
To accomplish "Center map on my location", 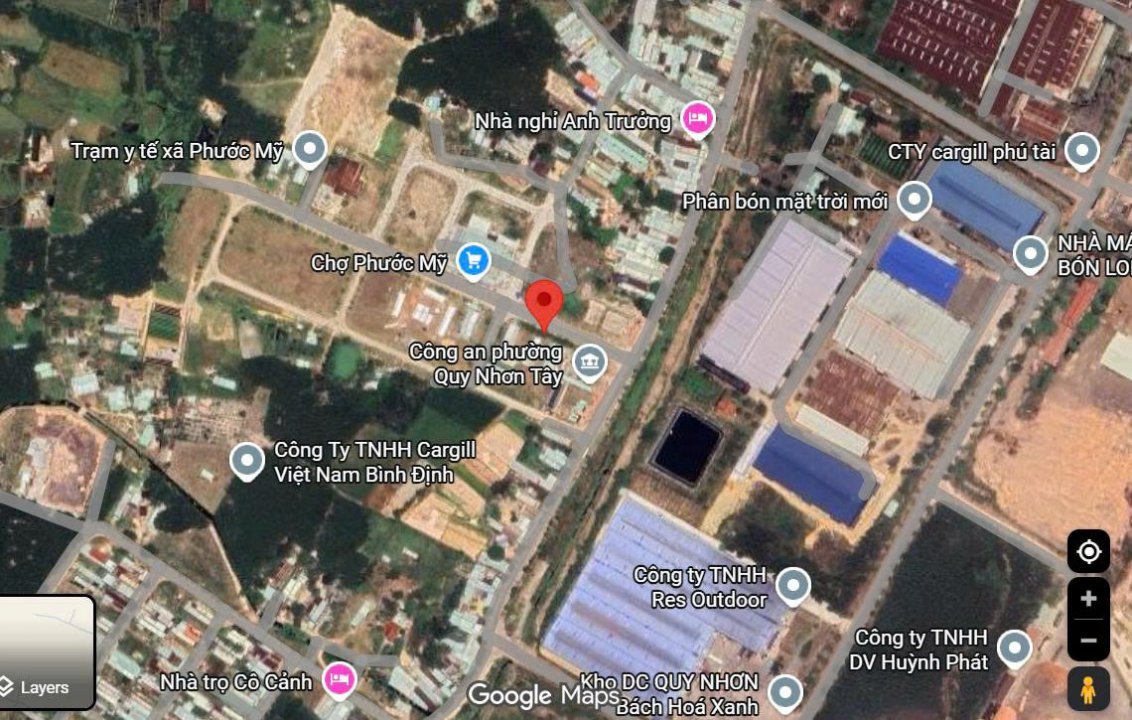I will click(1088, 551).
